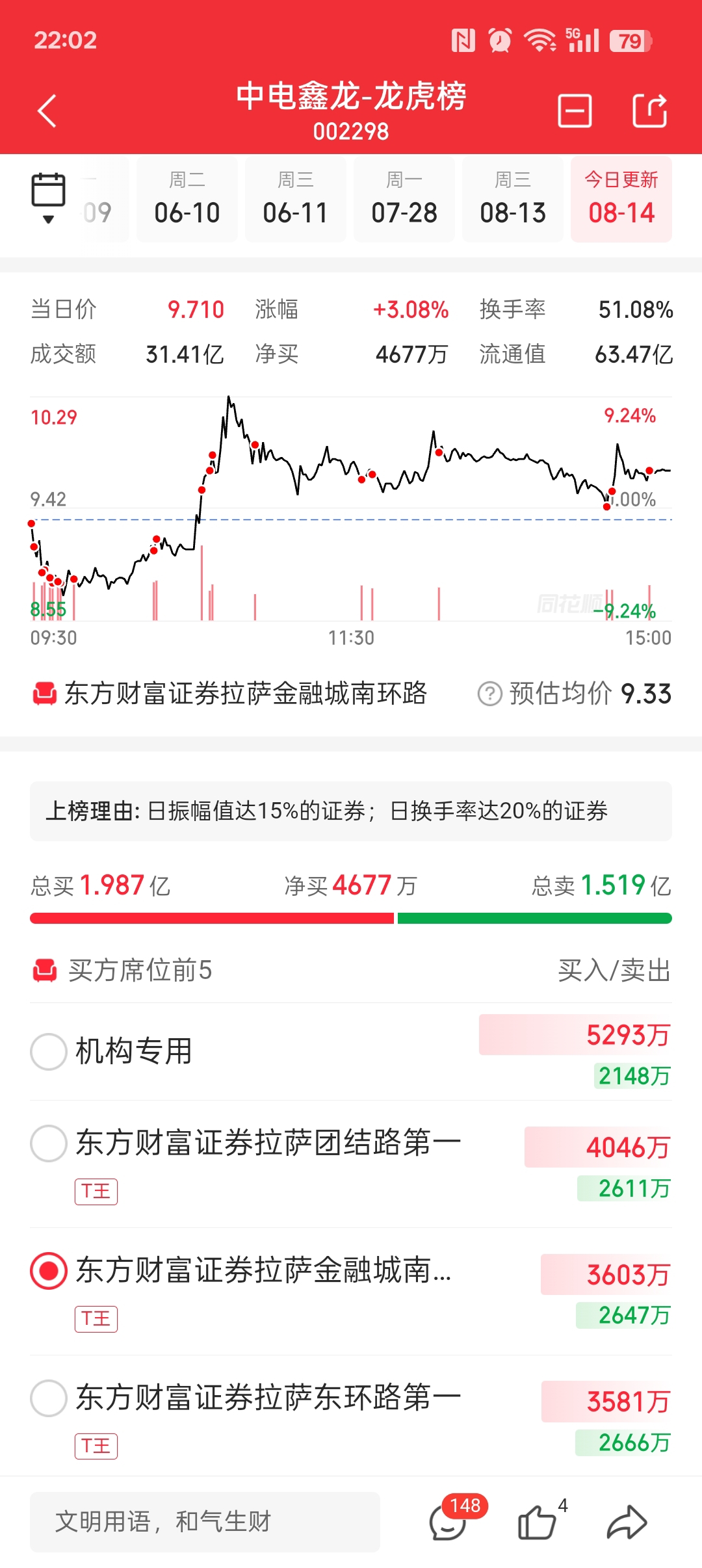702x1568 pixels.
Task: Like this page with thumbs-up icon
Action: (x=537, y=1522)
